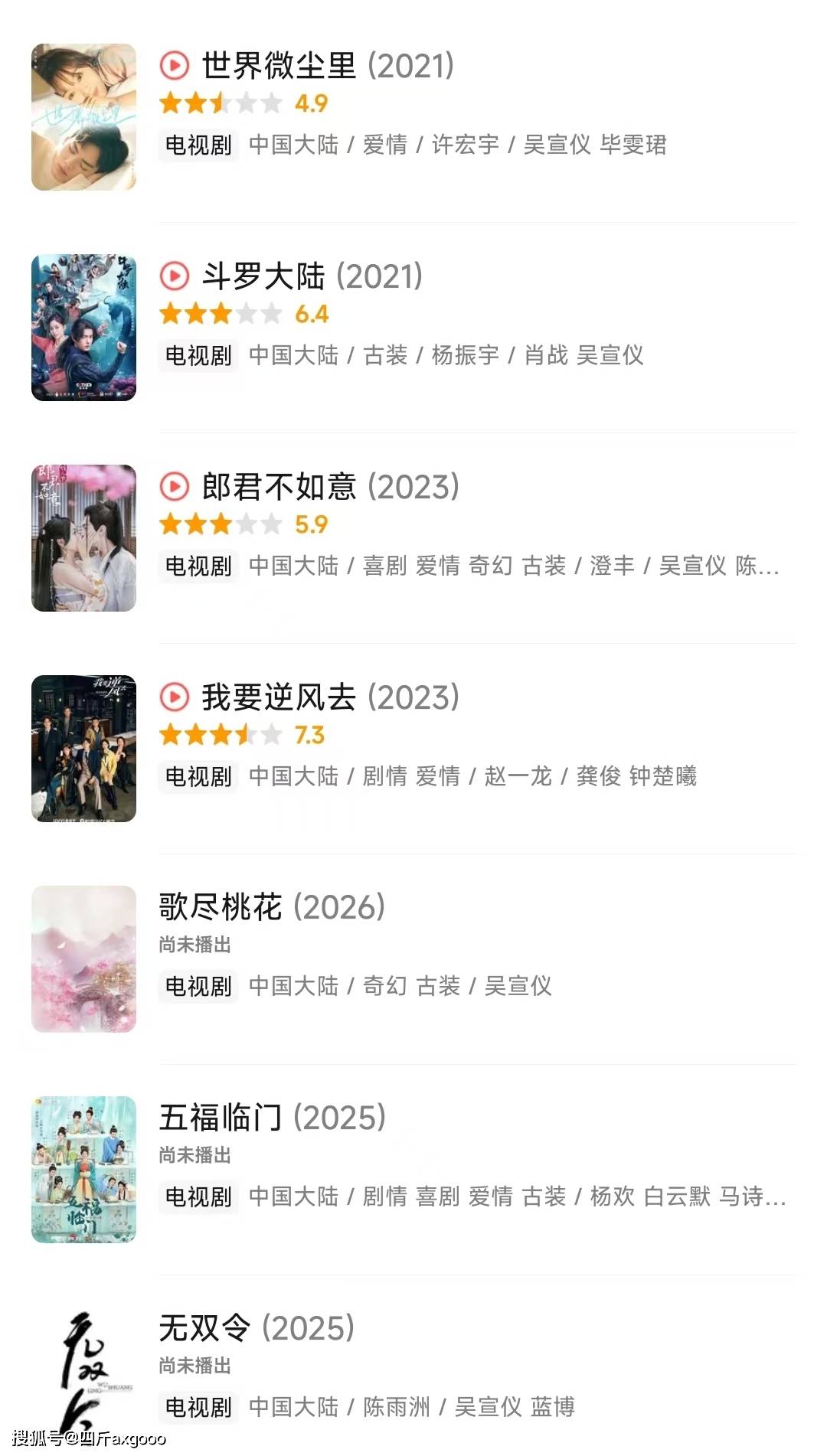Screen dimensions: 827x1456
Task: Go to the 歌尽桃花 (2026) page
Action: pyautogui.click(x=272, y=908)
